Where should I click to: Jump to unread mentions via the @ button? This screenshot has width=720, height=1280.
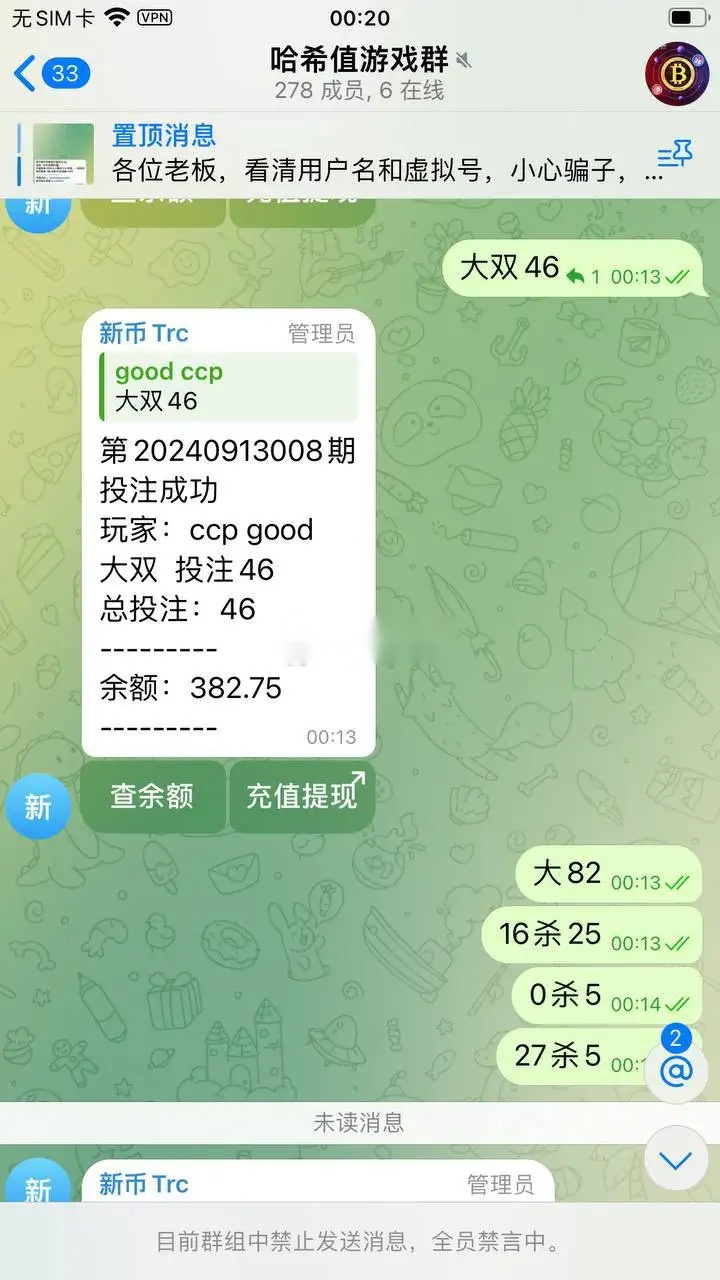click(x=677, y=1070)
